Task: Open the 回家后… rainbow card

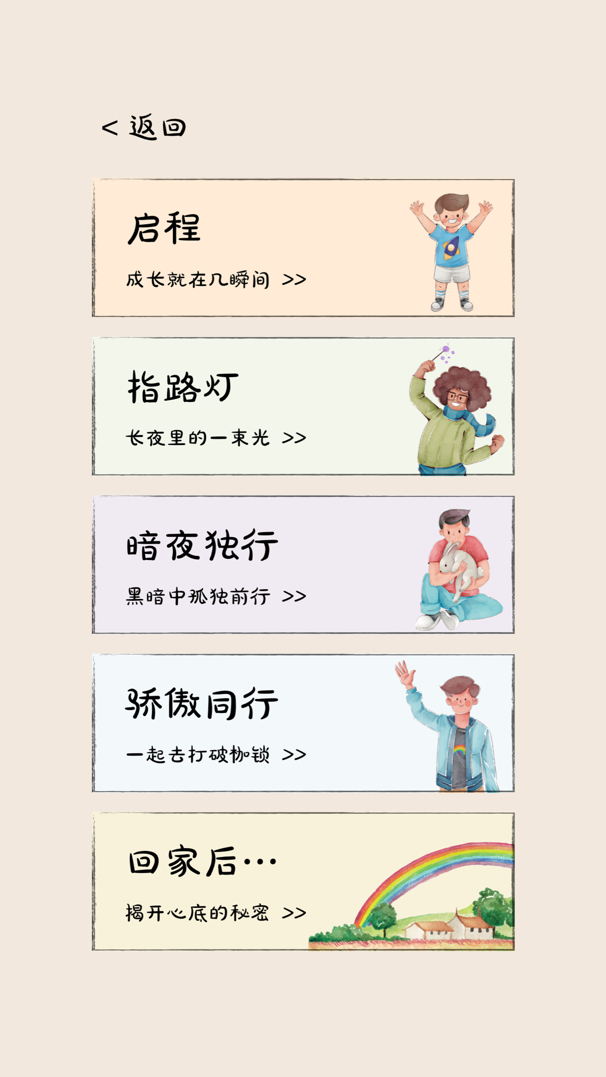Action: [x=303, y=881]
